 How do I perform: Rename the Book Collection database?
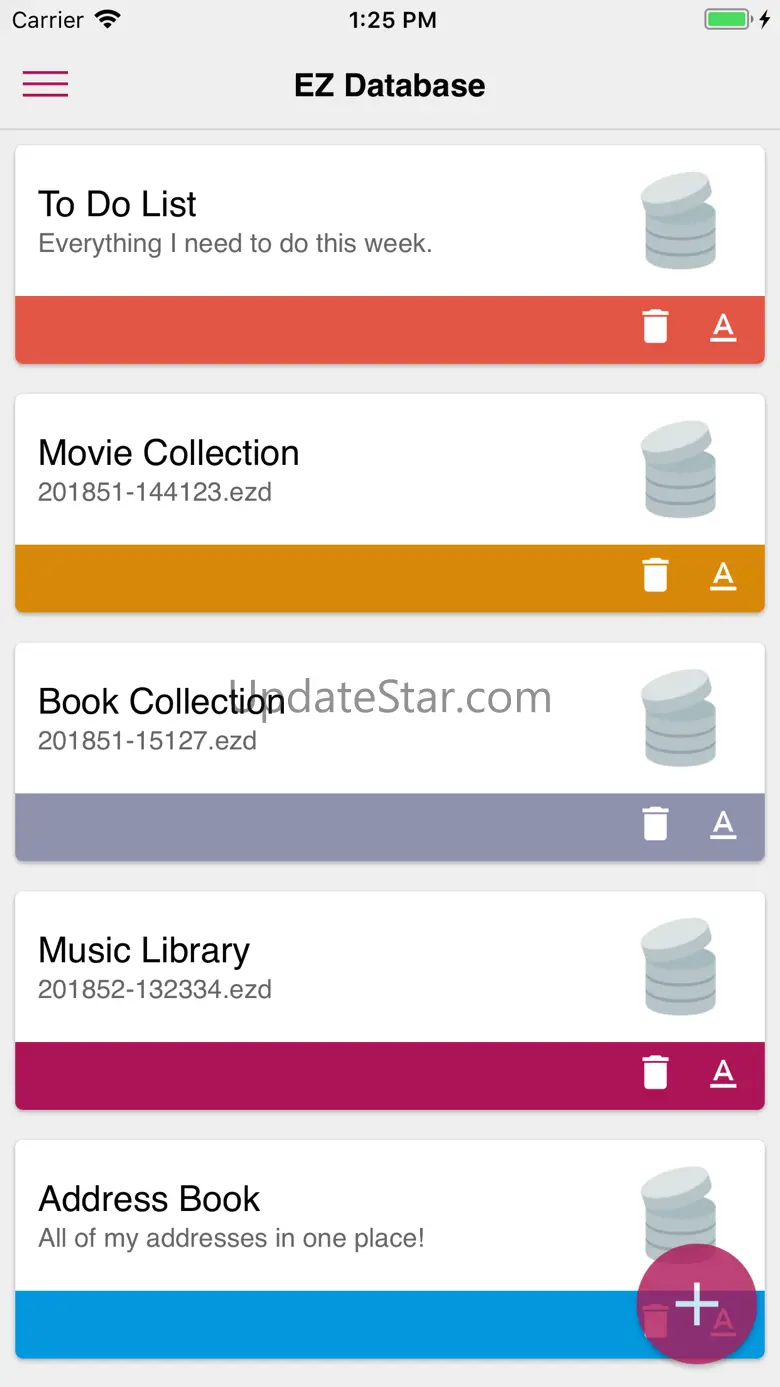(723, 825)
